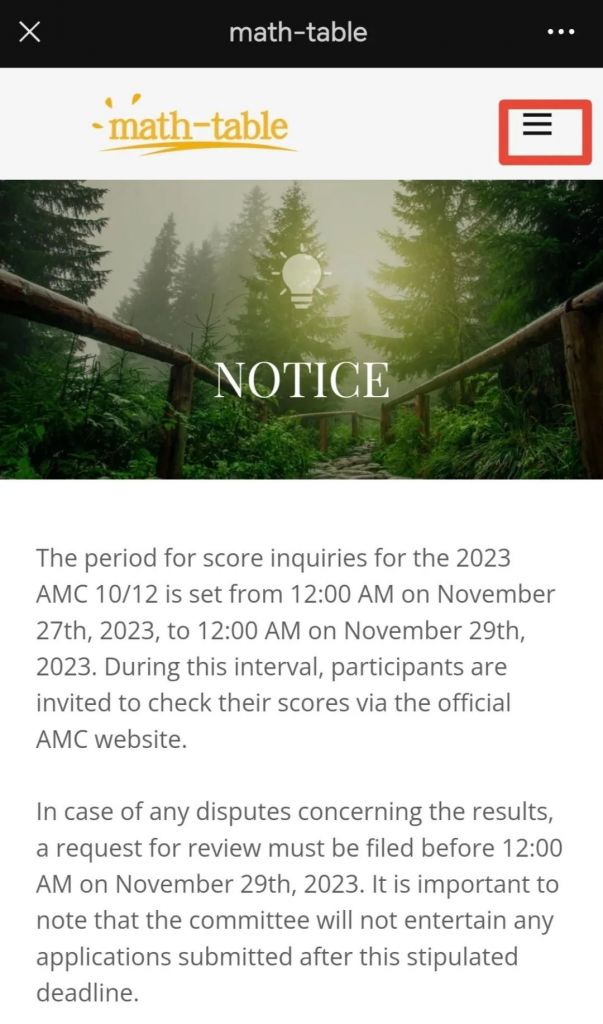Close the math-table web page
Viewport: 603px width, 1024px height.
pos(30,33)
